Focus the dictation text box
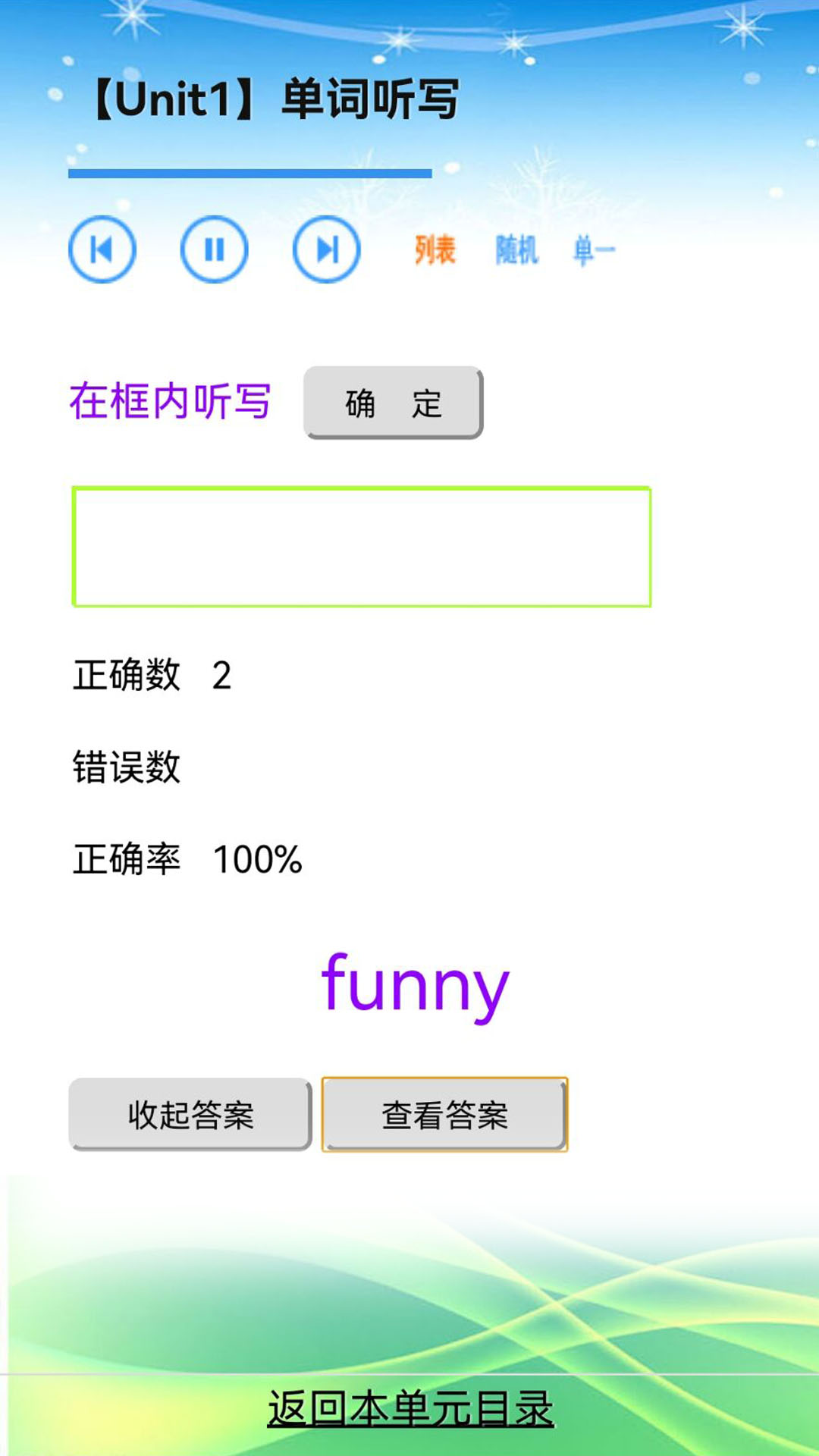819x1456 pixels. pos(361,547)
